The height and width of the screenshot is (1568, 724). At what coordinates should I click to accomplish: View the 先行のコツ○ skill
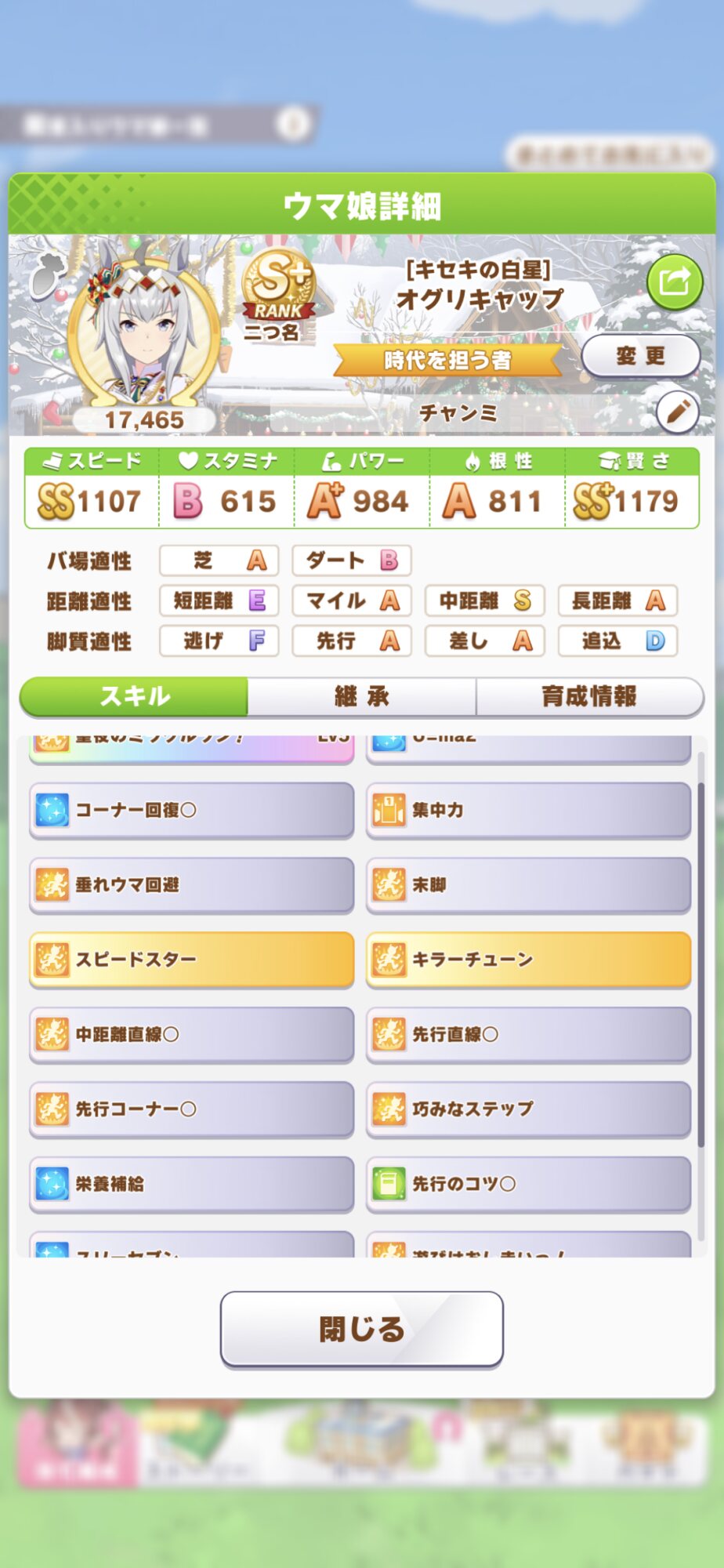528,1183
